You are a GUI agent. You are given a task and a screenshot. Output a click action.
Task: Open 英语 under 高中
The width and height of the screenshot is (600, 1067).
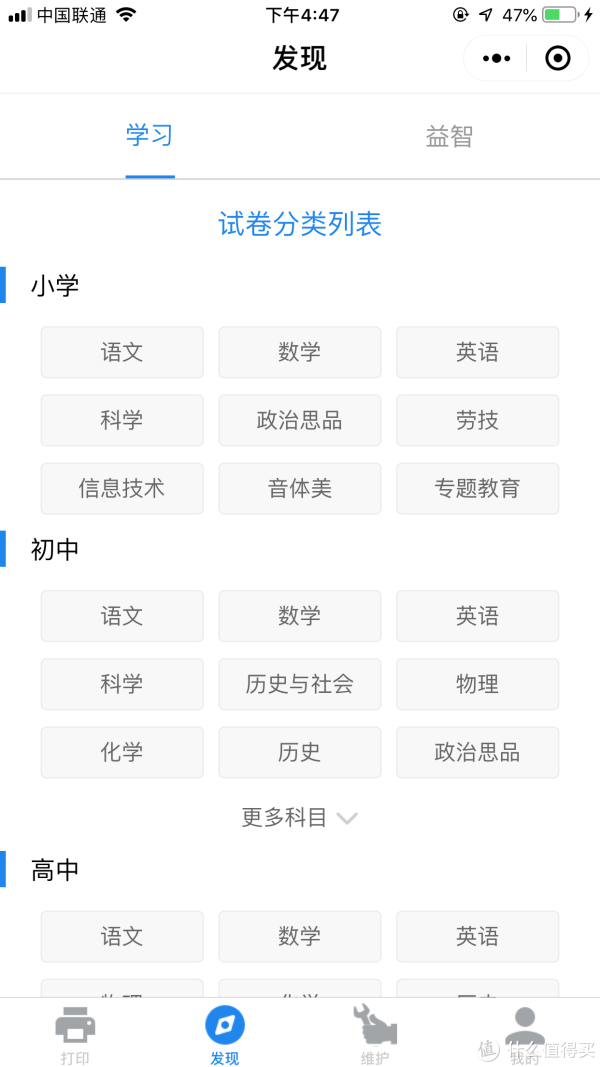point(478,936)
